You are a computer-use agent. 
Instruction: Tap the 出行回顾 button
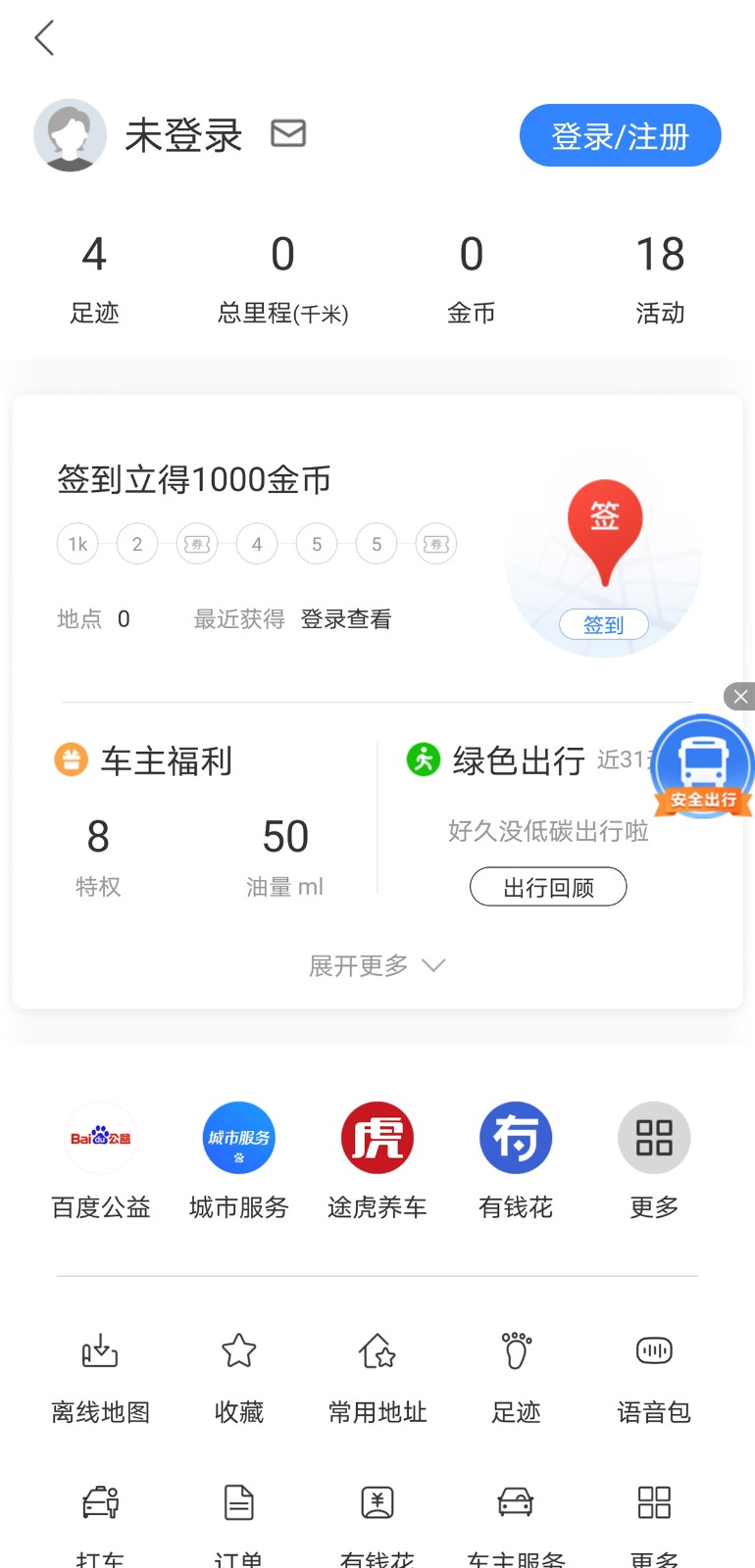point(548,887)
